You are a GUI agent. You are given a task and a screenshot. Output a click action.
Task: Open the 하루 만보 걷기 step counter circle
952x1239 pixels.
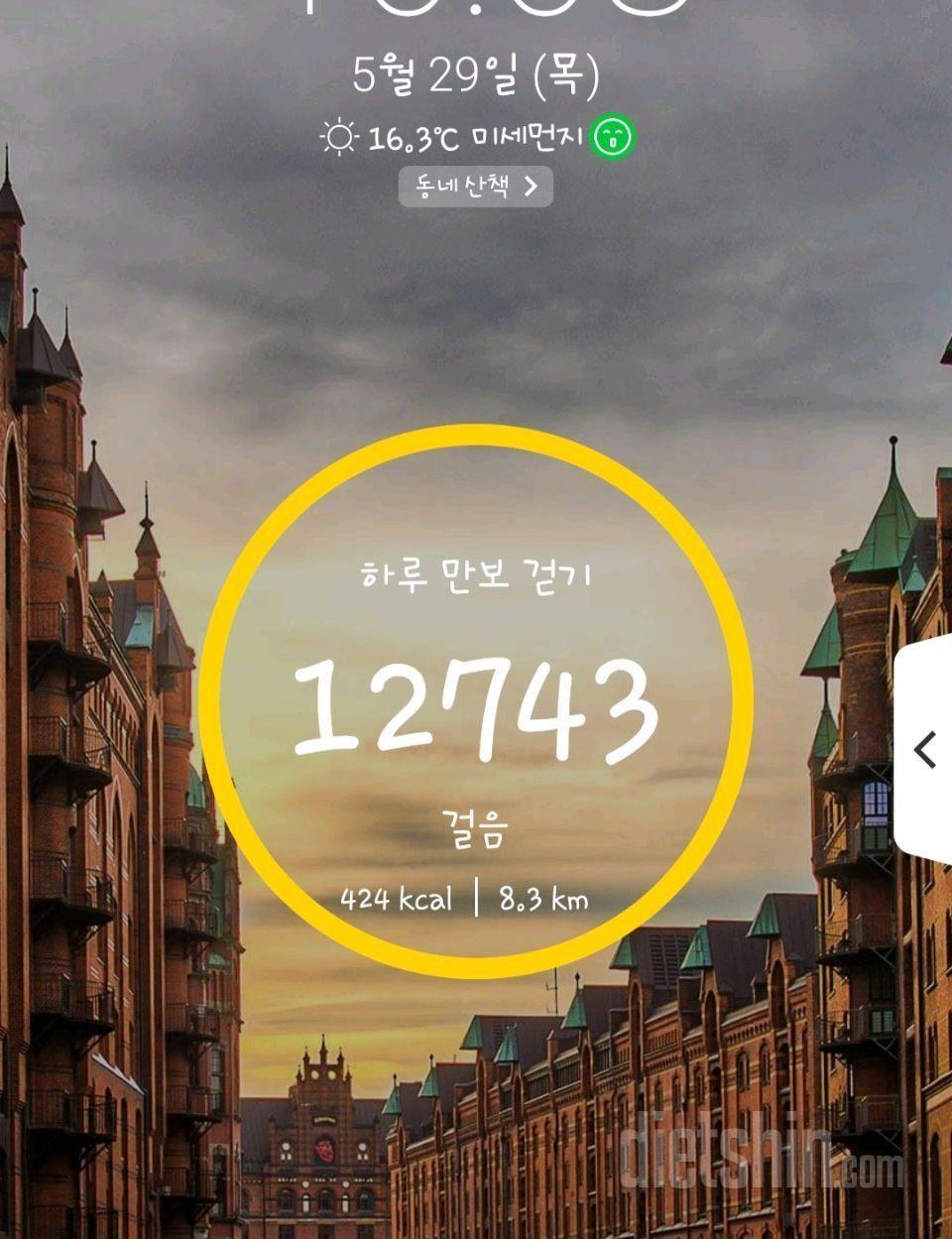click(x=476, y=700)
